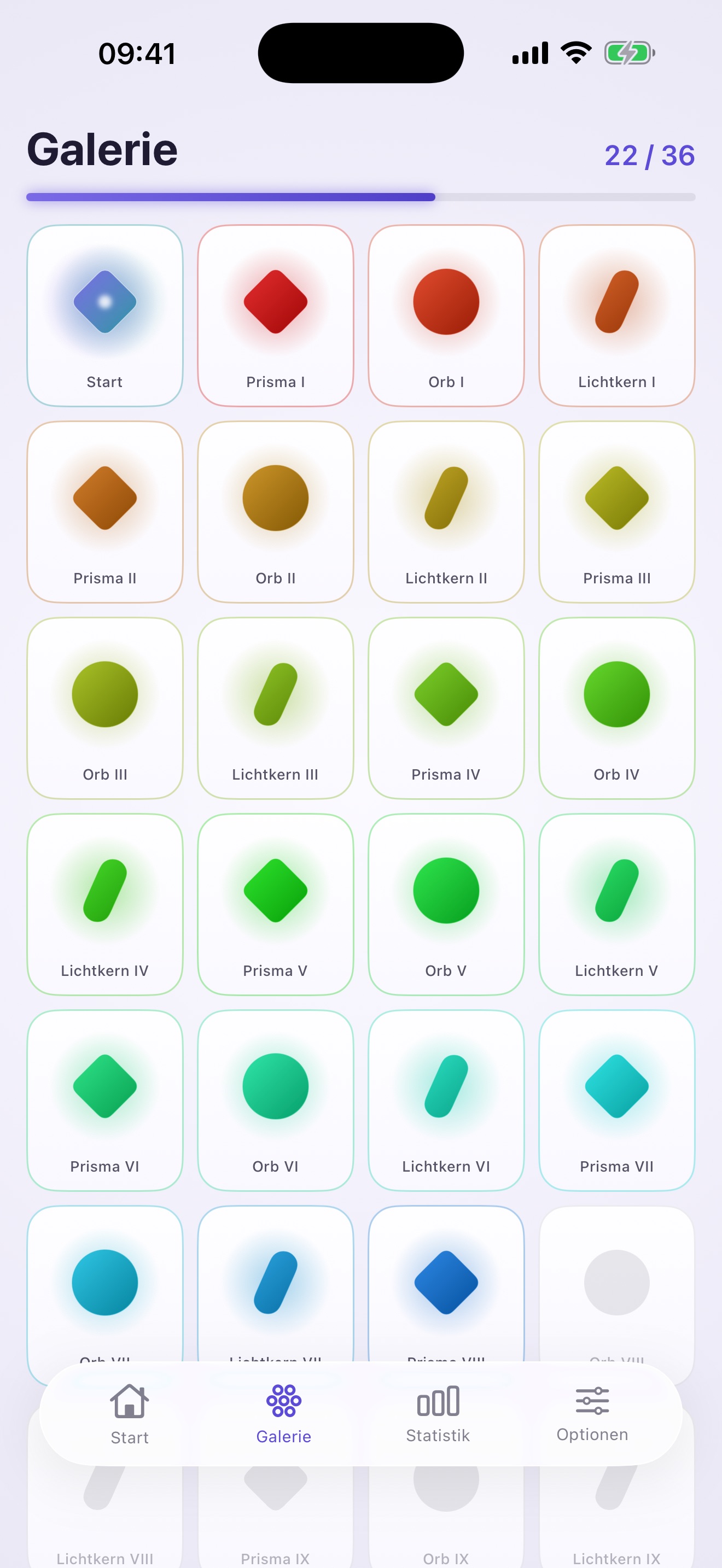Viewport: 722px width, 1568px height.
Task: View the Lichtkern II tile
Action: (446, 512)
